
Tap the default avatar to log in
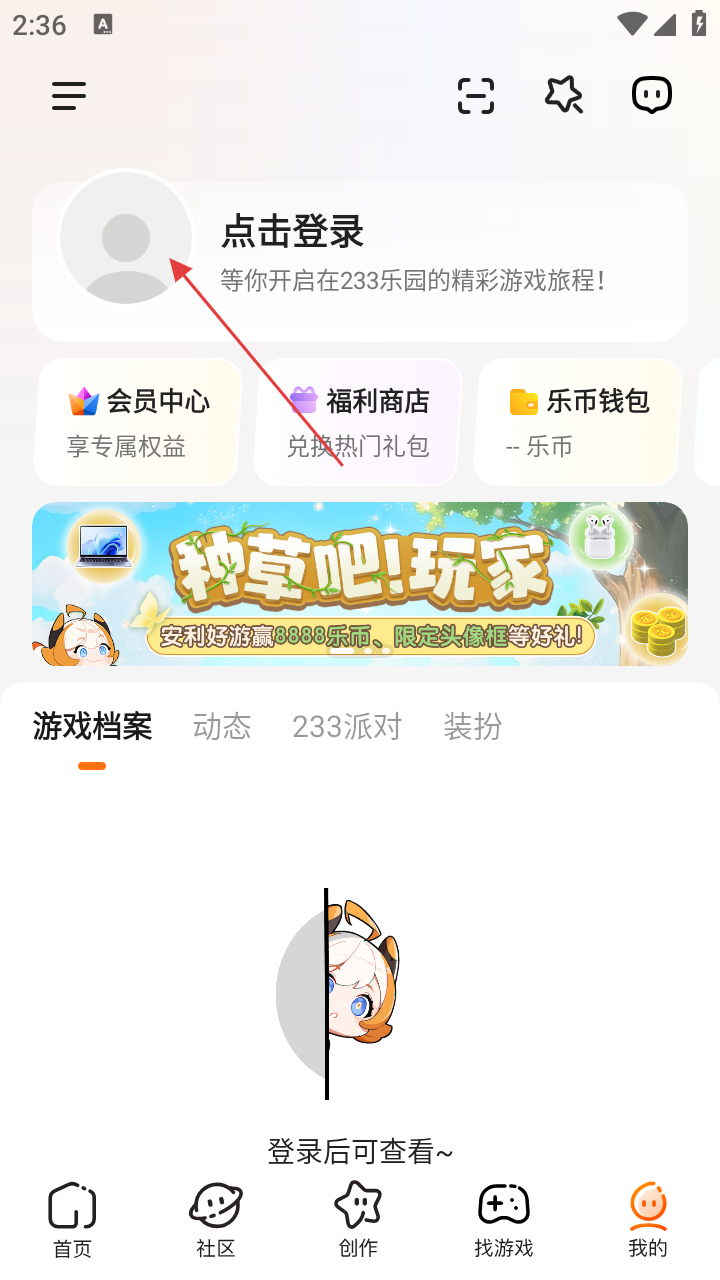pos(126,238)
